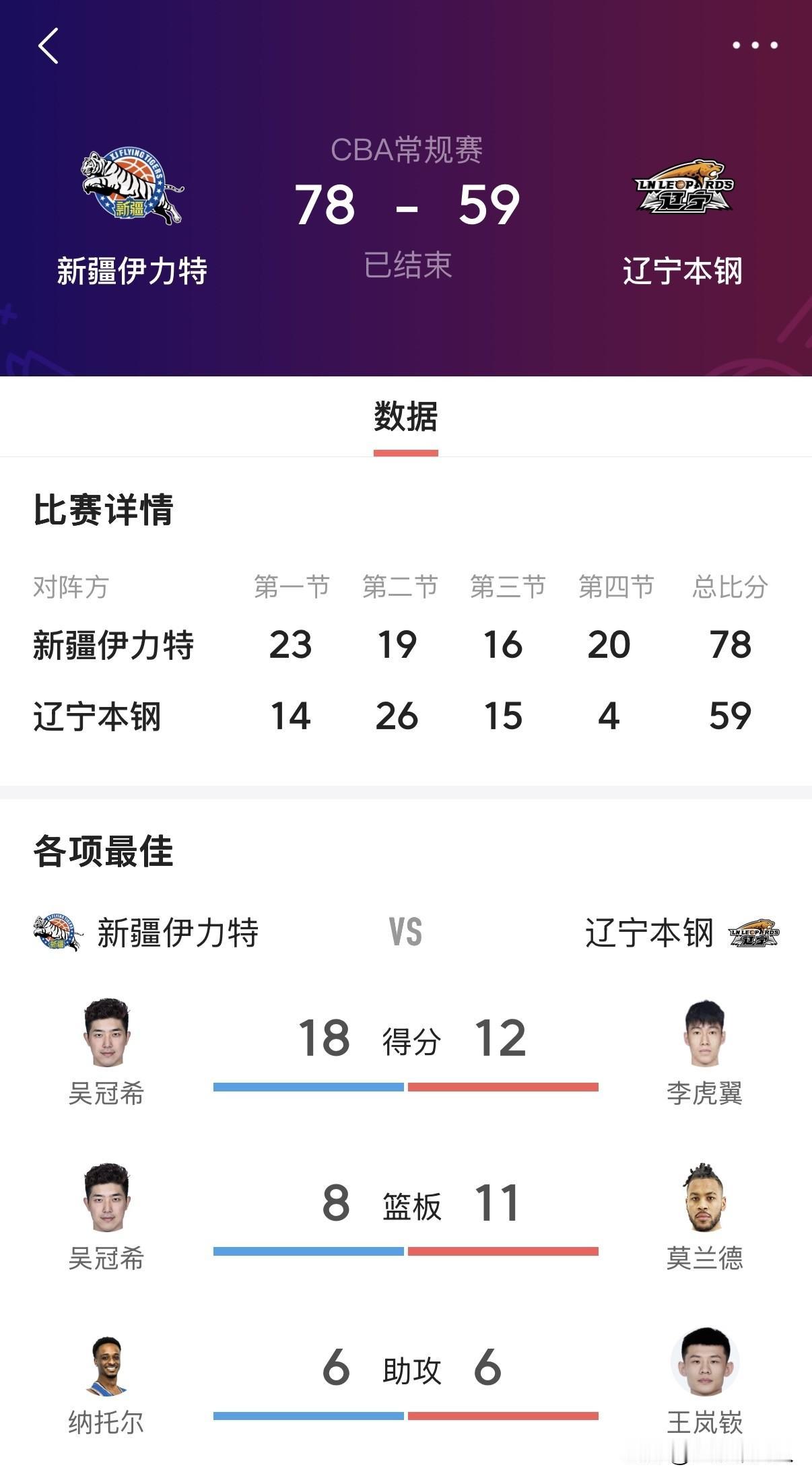Click the final score 78 - 59
The image size is (812, 1482).
(406, 204)
